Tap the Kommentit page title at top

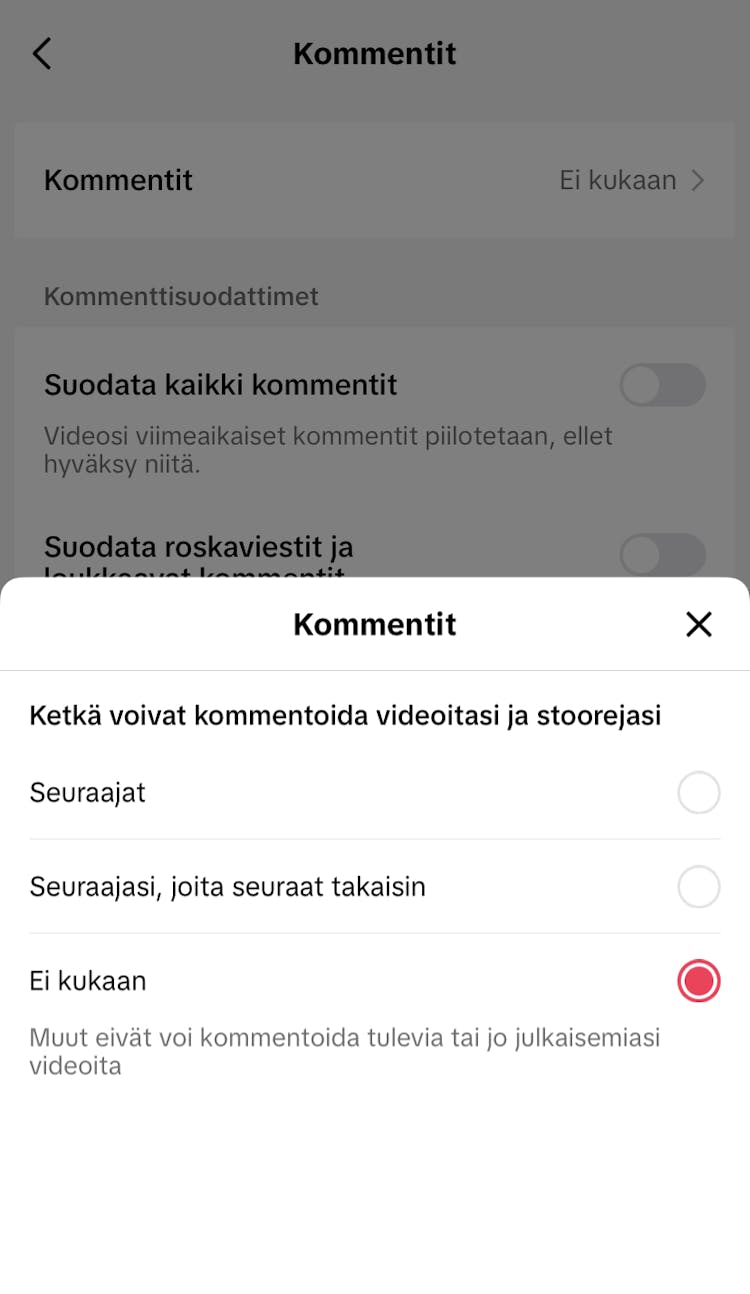[375, 53]
